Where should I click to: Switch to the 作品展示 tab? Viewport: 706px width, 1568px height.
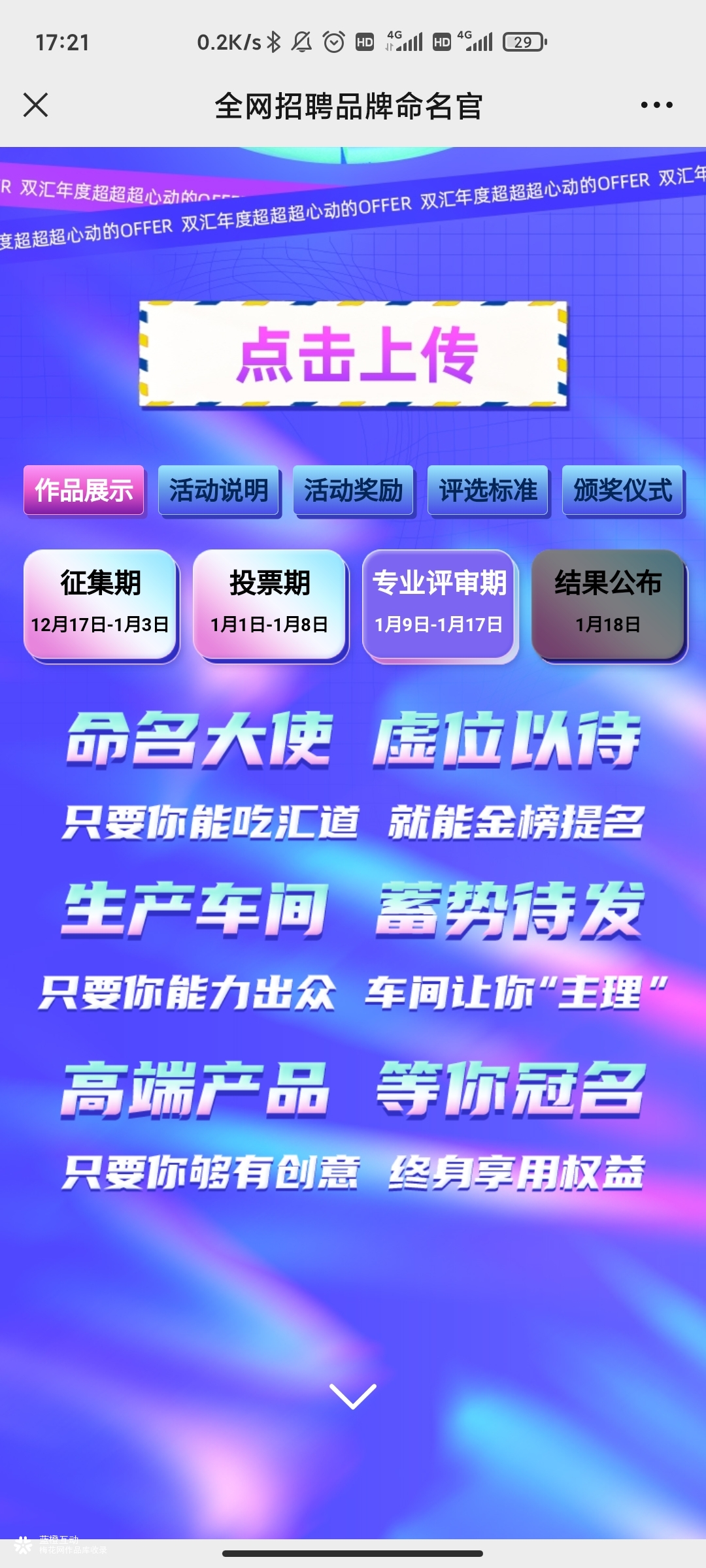[x=84, y=490]
